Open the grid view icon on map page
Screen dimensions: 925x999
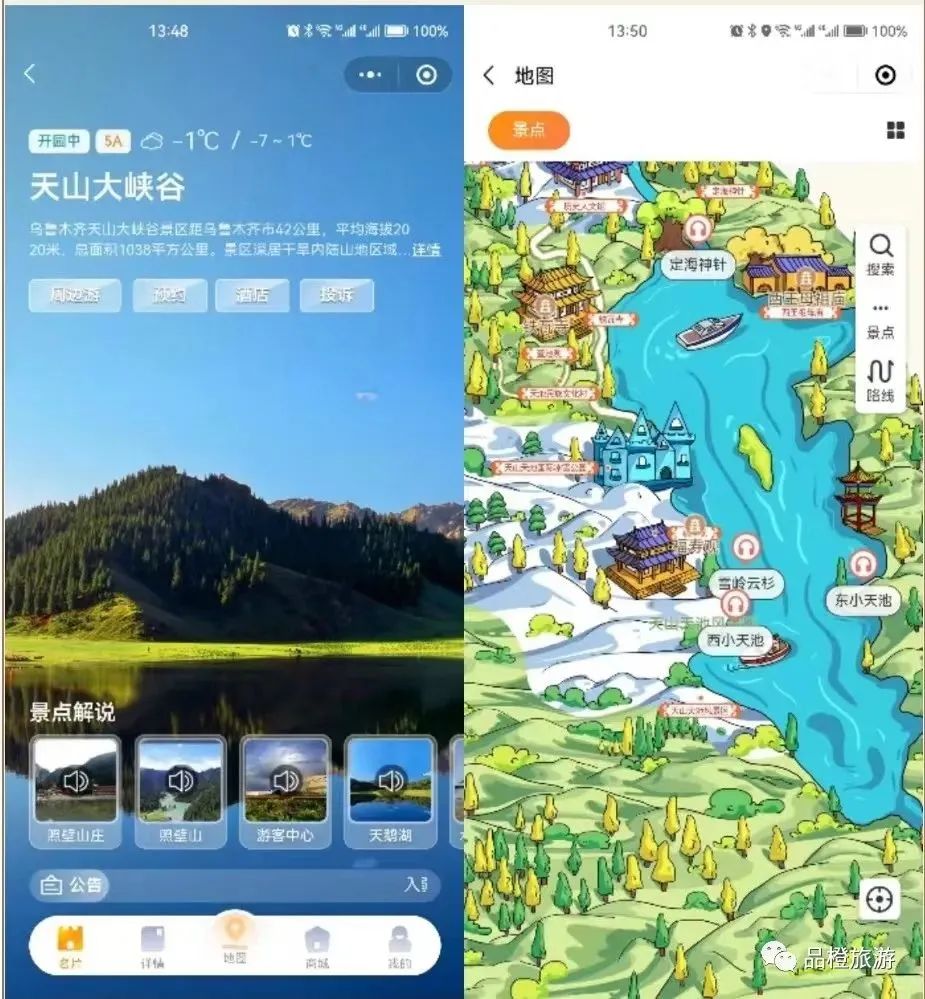[x=895, y=131]
